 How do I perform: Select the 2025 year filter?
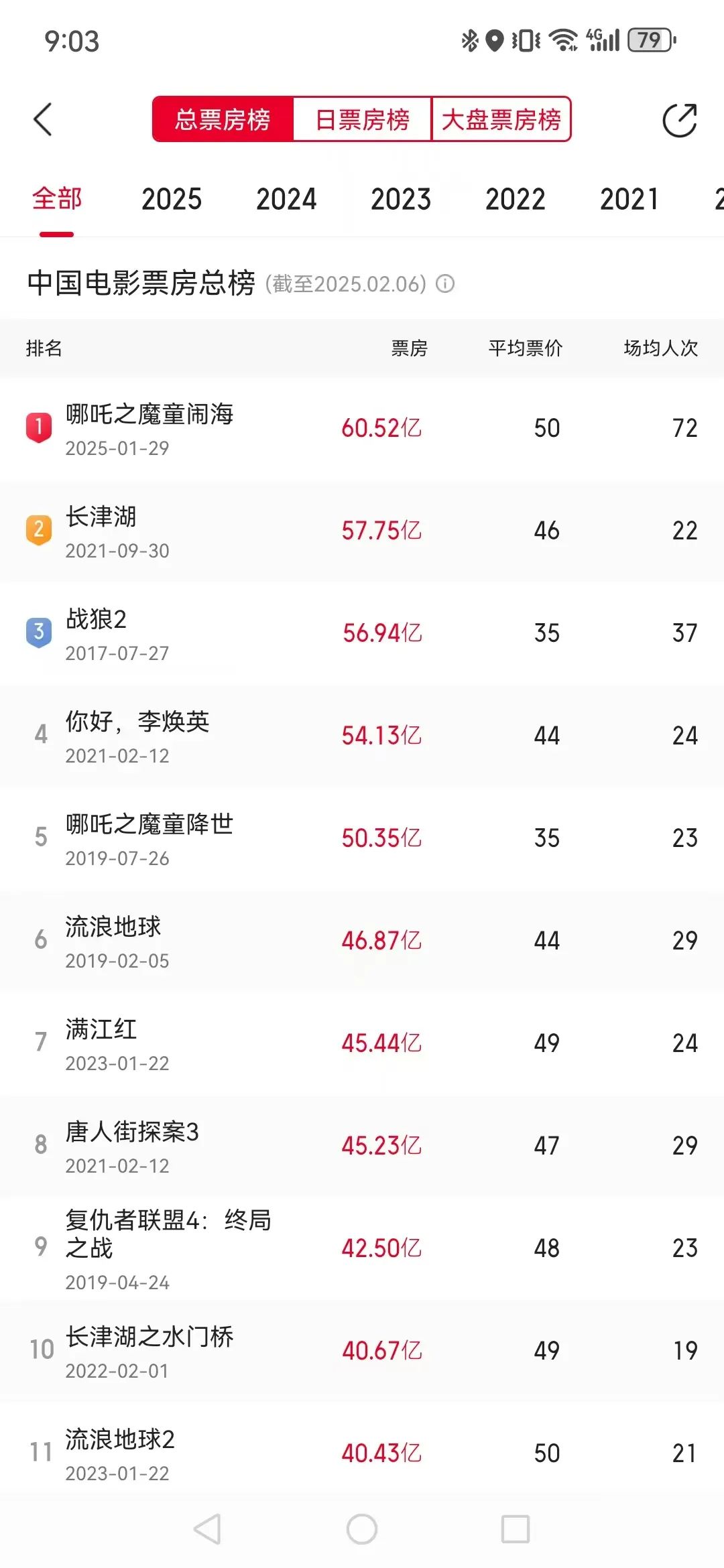click(x=172, y=199)
